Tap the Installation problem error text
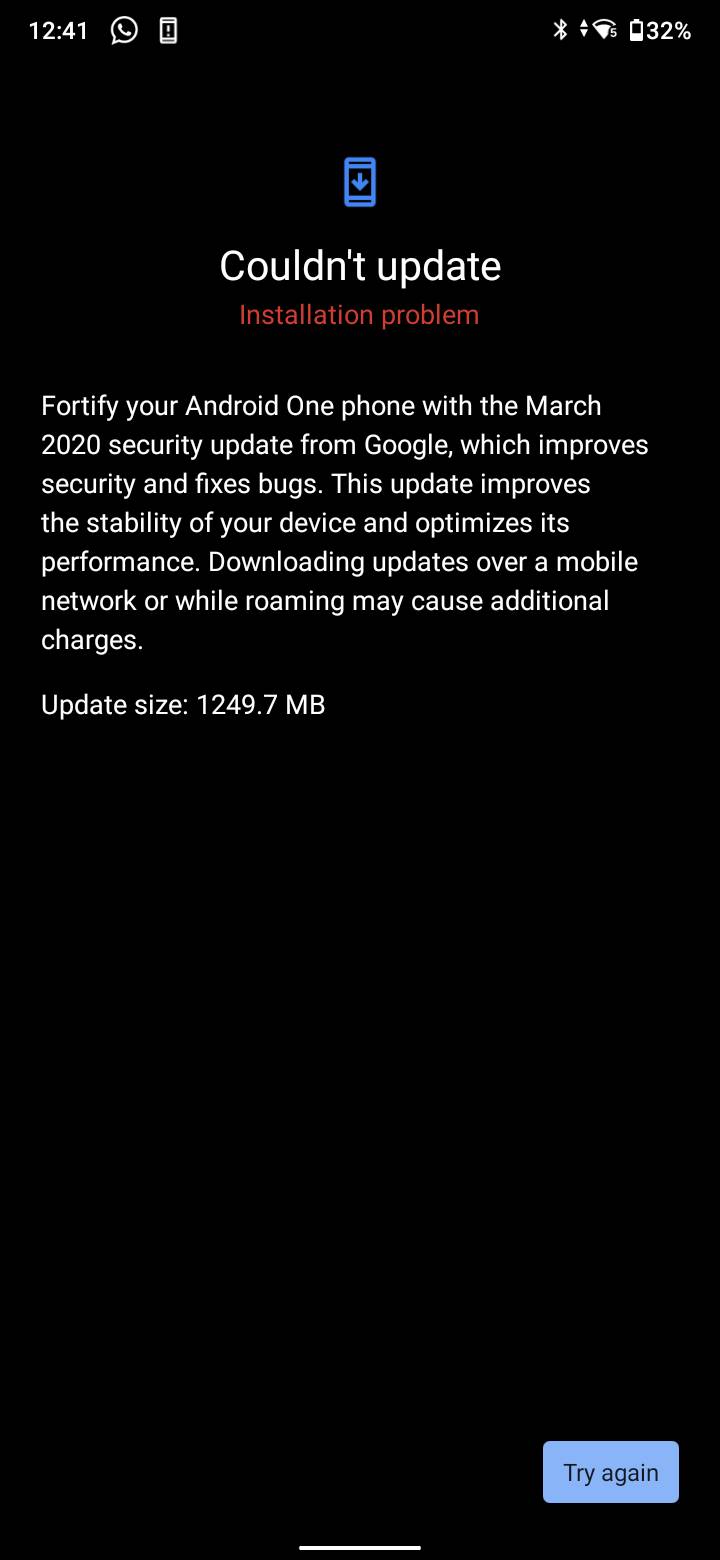720x1560 pixels. 359,315
